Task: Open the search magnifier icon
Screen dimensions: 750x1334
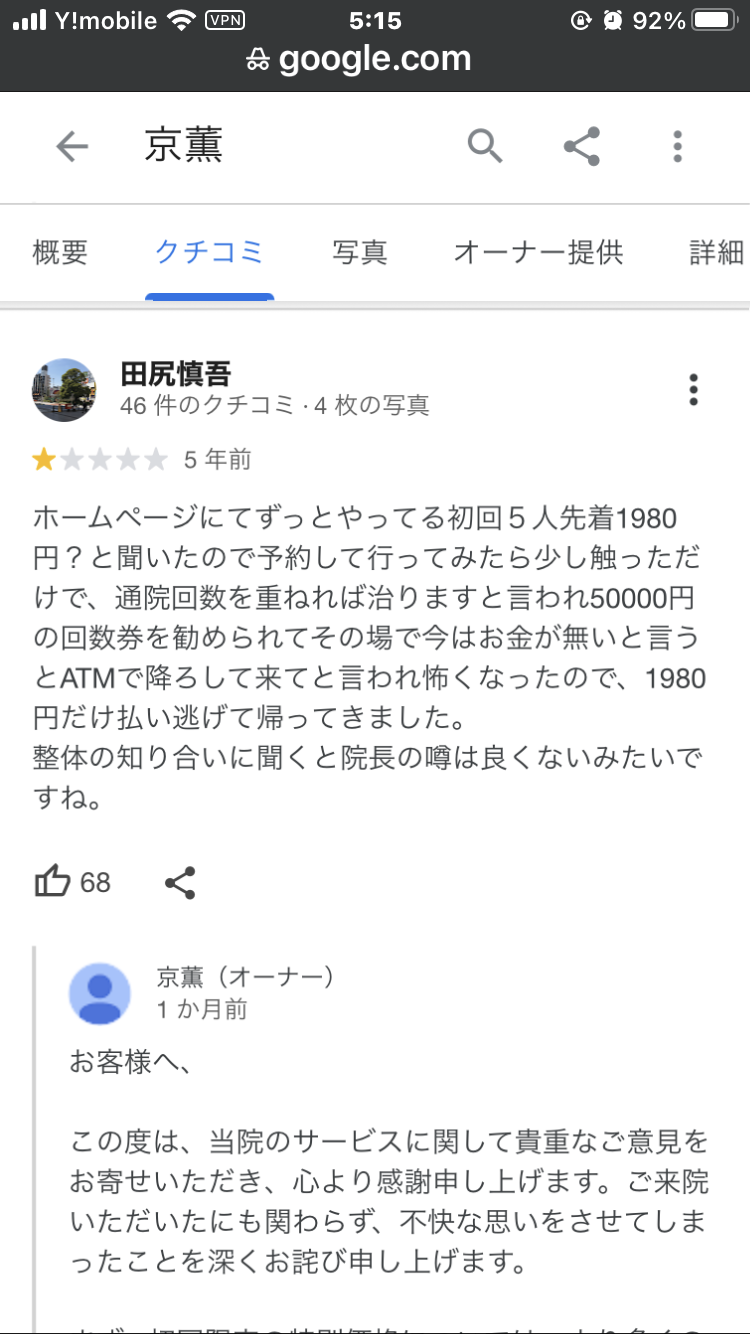Action: tap(485, 147)
